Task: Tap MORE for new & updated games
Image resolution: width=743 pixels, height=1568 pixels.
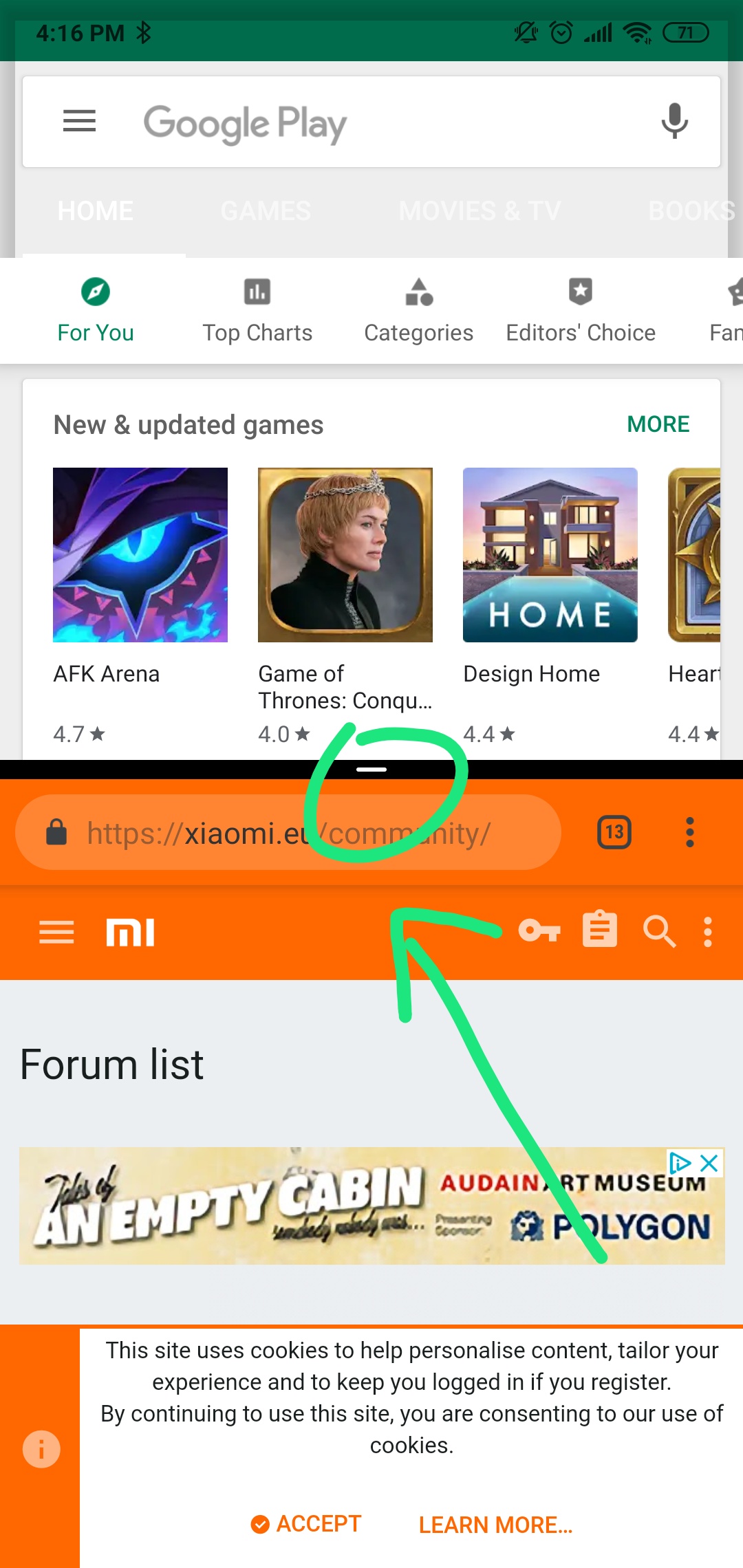Action: pos(658,424)
